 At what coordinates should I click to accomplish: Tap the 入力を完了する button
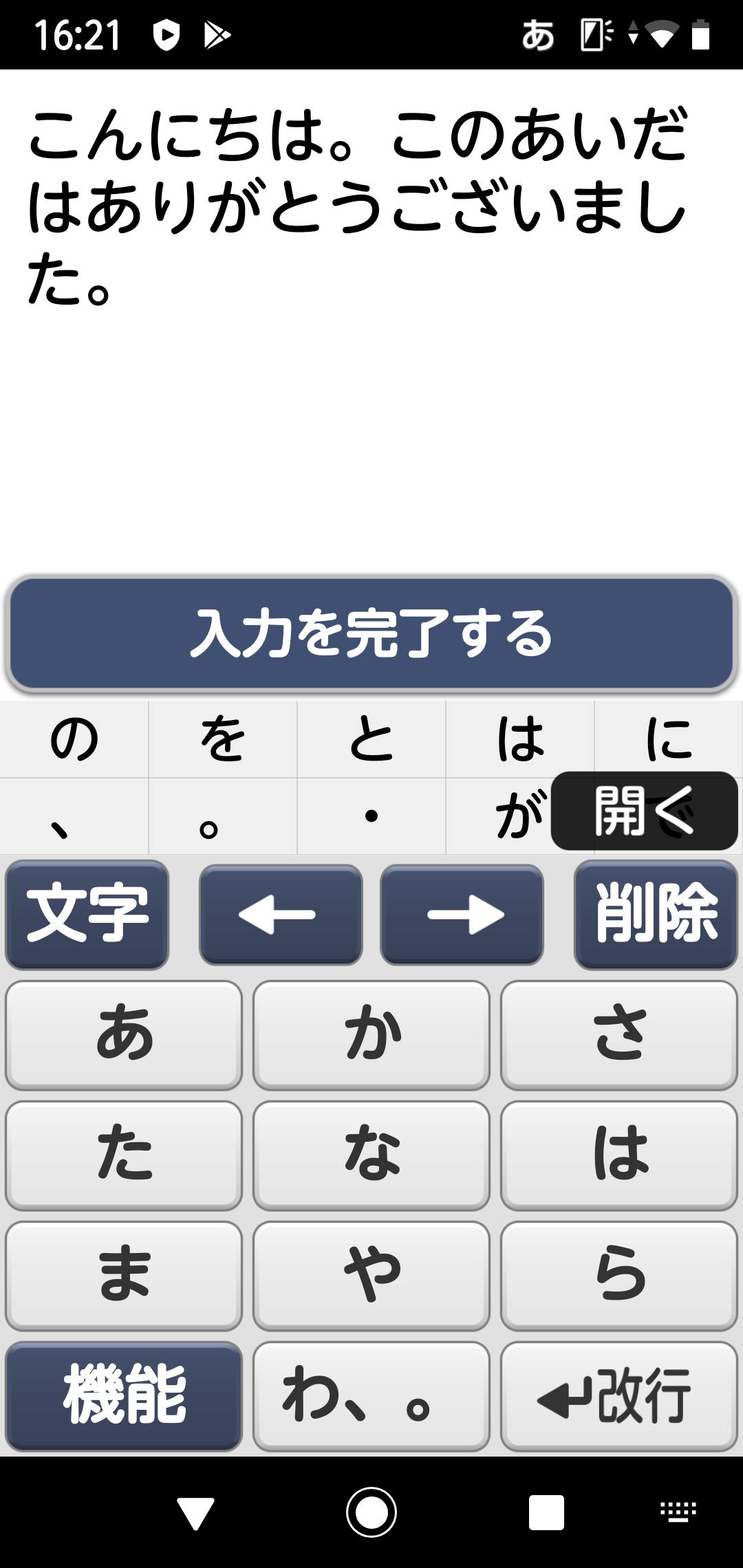(x=371, y=633)
